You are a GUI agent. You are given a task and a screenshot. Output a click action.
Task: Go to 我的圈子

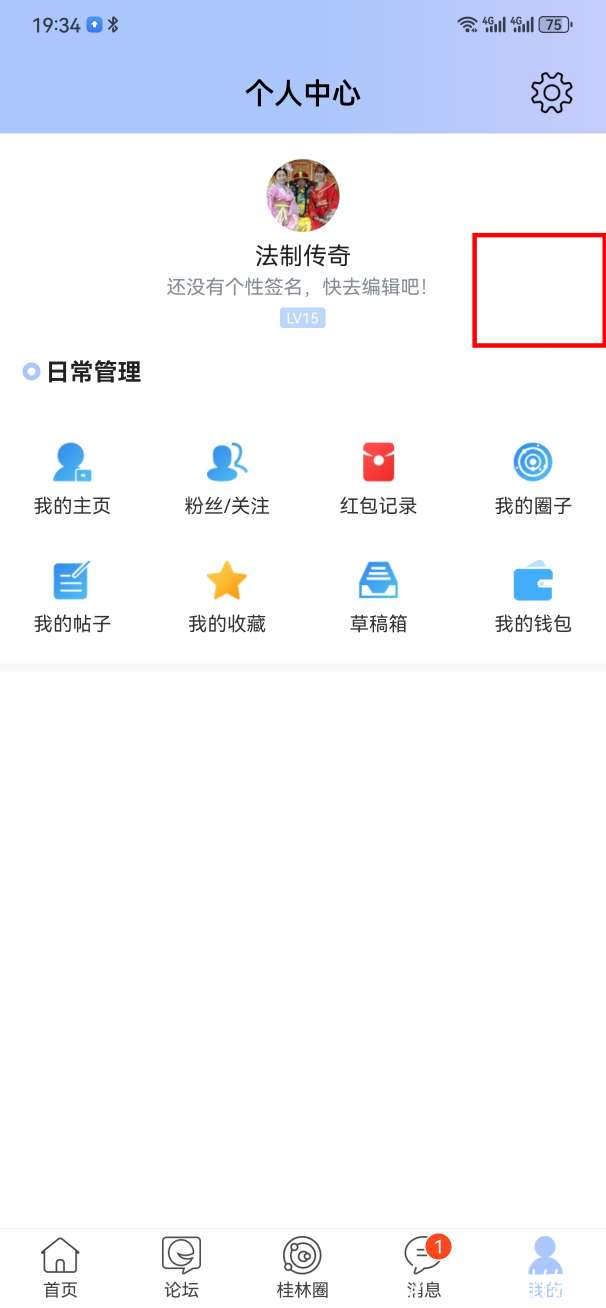pos(533,479)
